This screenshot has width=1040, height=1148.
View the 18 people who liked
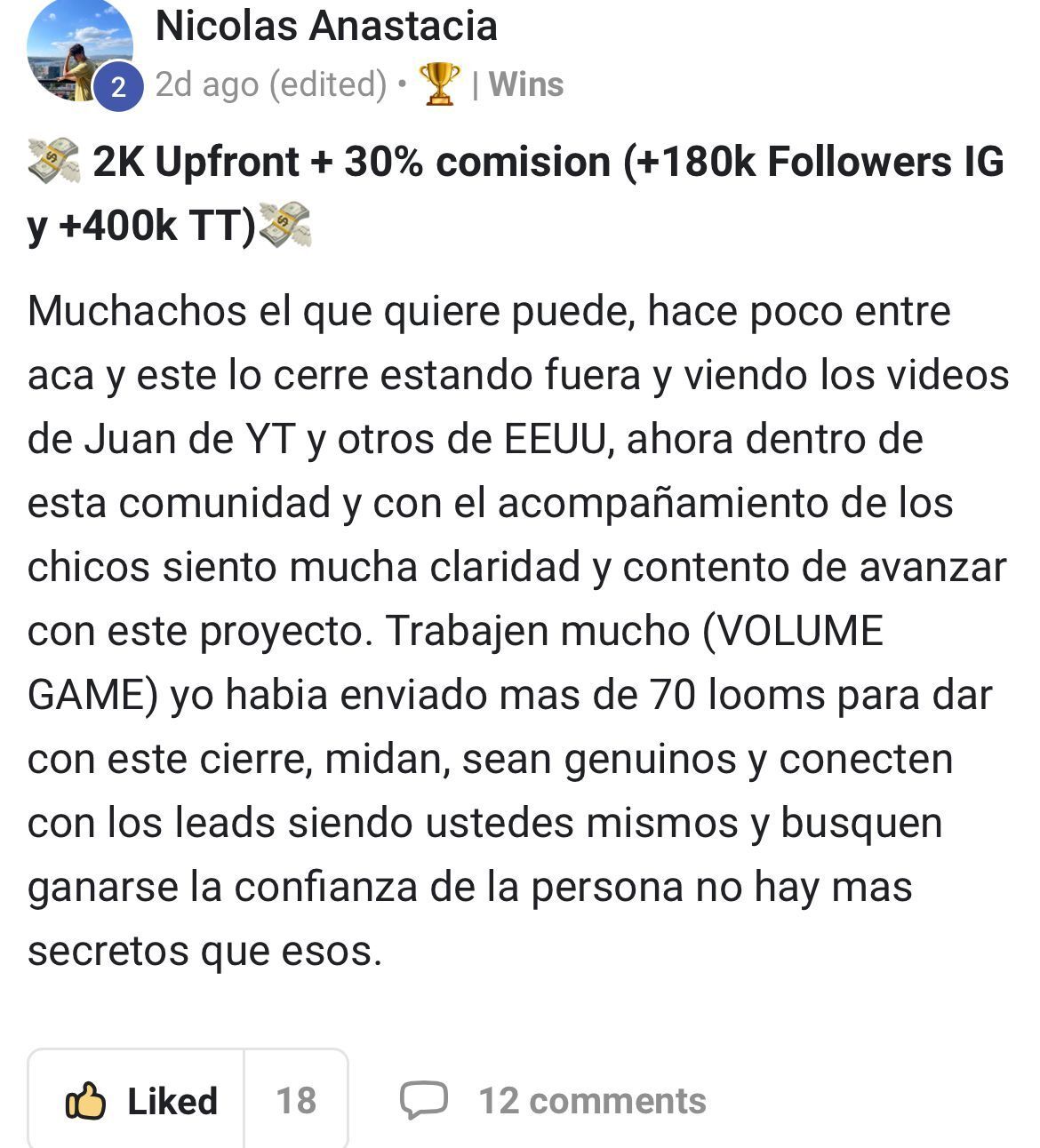click(x=296, y=1101)
